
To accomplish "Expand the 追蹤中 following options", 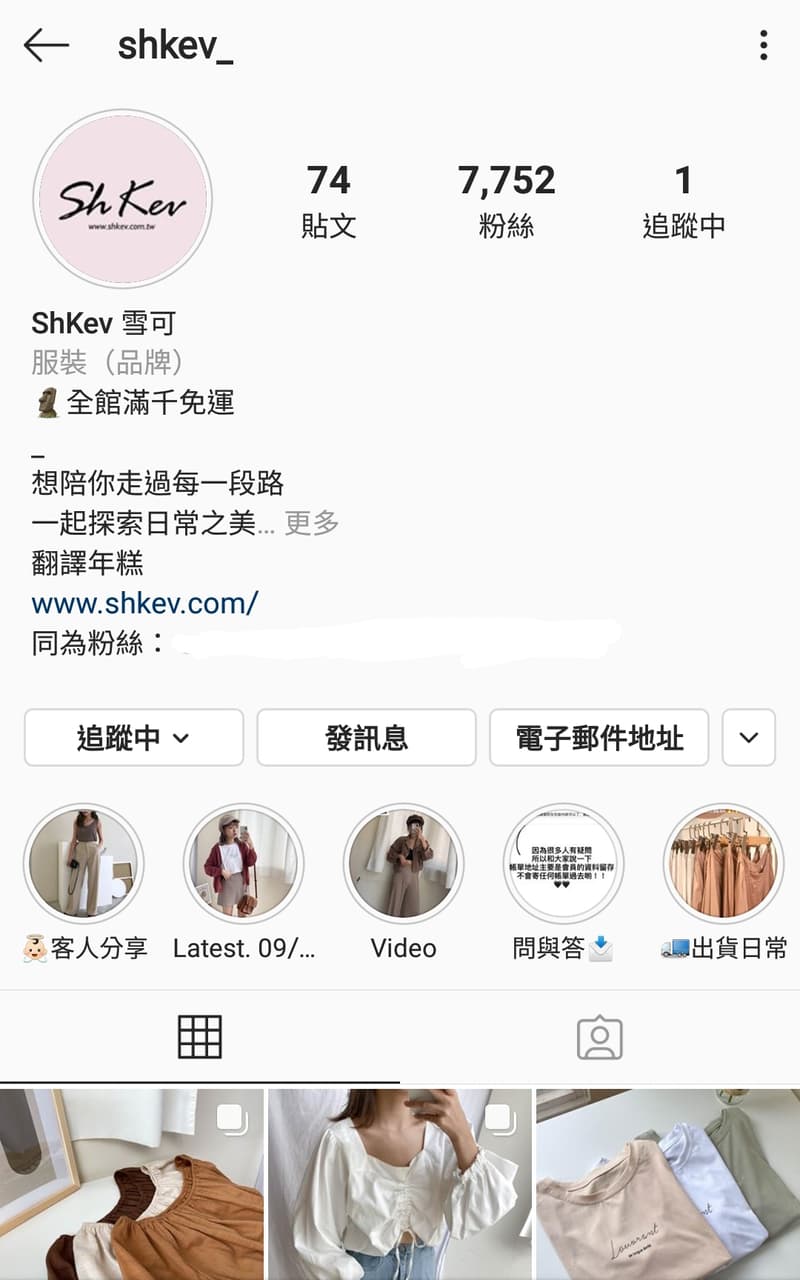I will point(133,737).
